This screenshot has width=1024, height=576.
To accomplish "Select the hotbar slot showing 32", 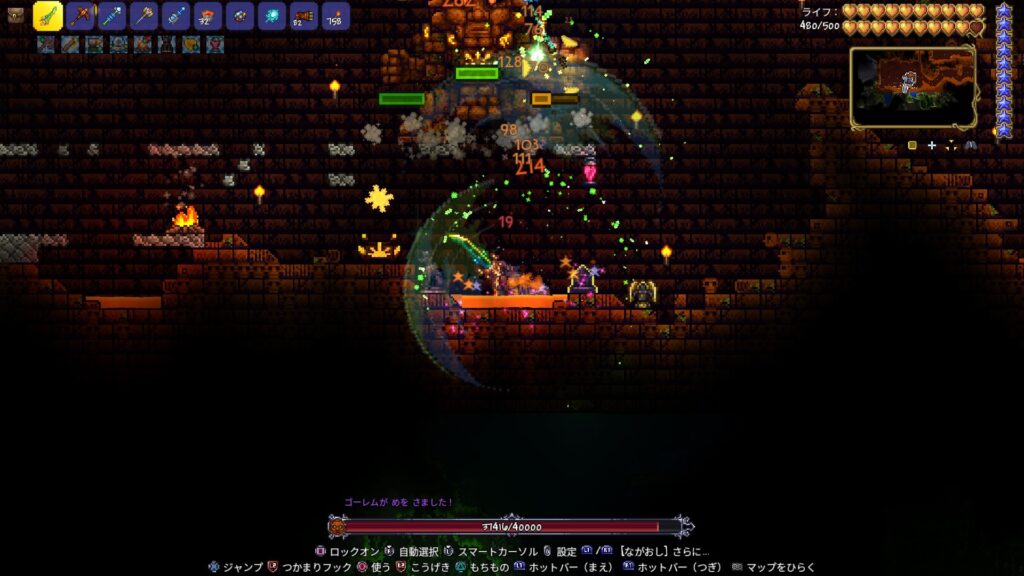I will tap(208, 15).
